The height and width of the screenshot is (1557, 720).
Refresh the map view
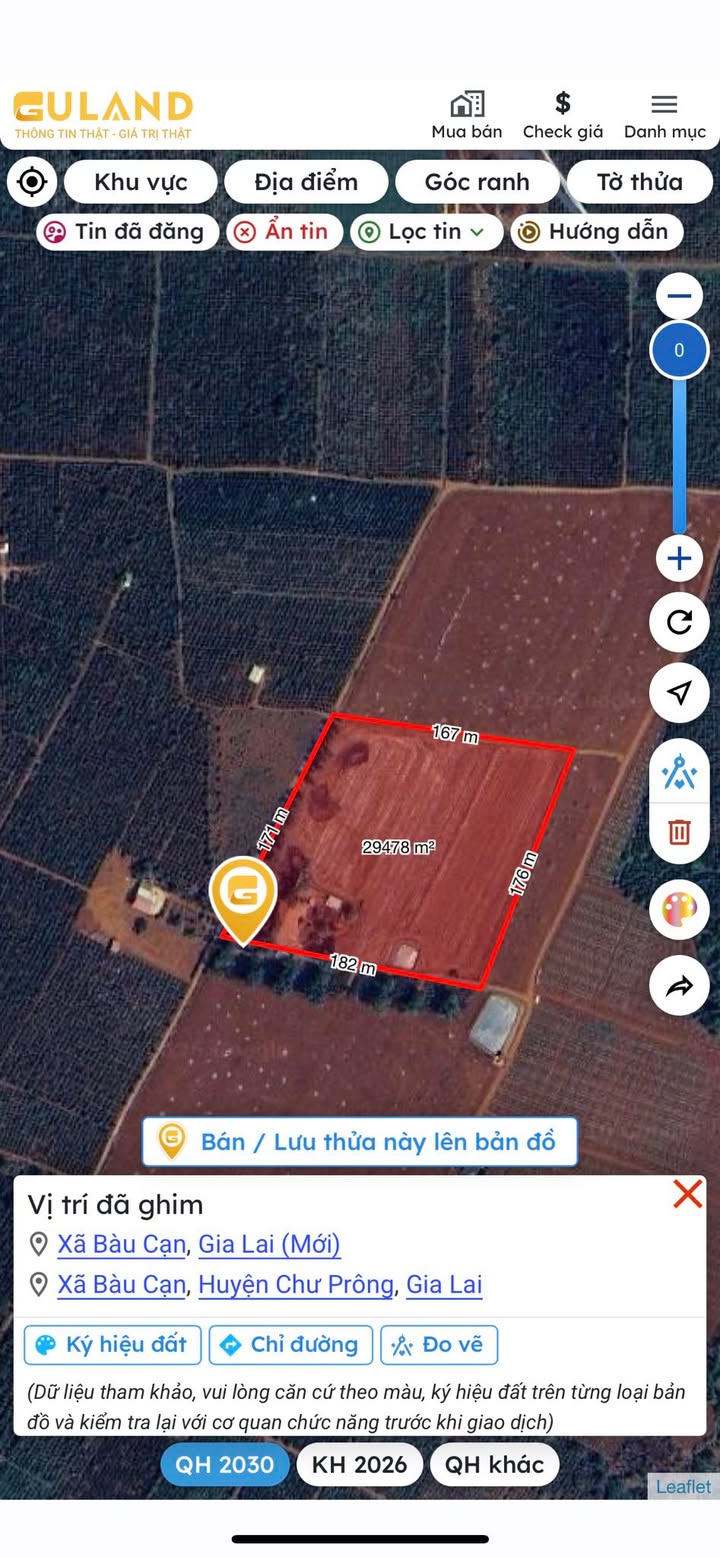[x=679, y=623]
